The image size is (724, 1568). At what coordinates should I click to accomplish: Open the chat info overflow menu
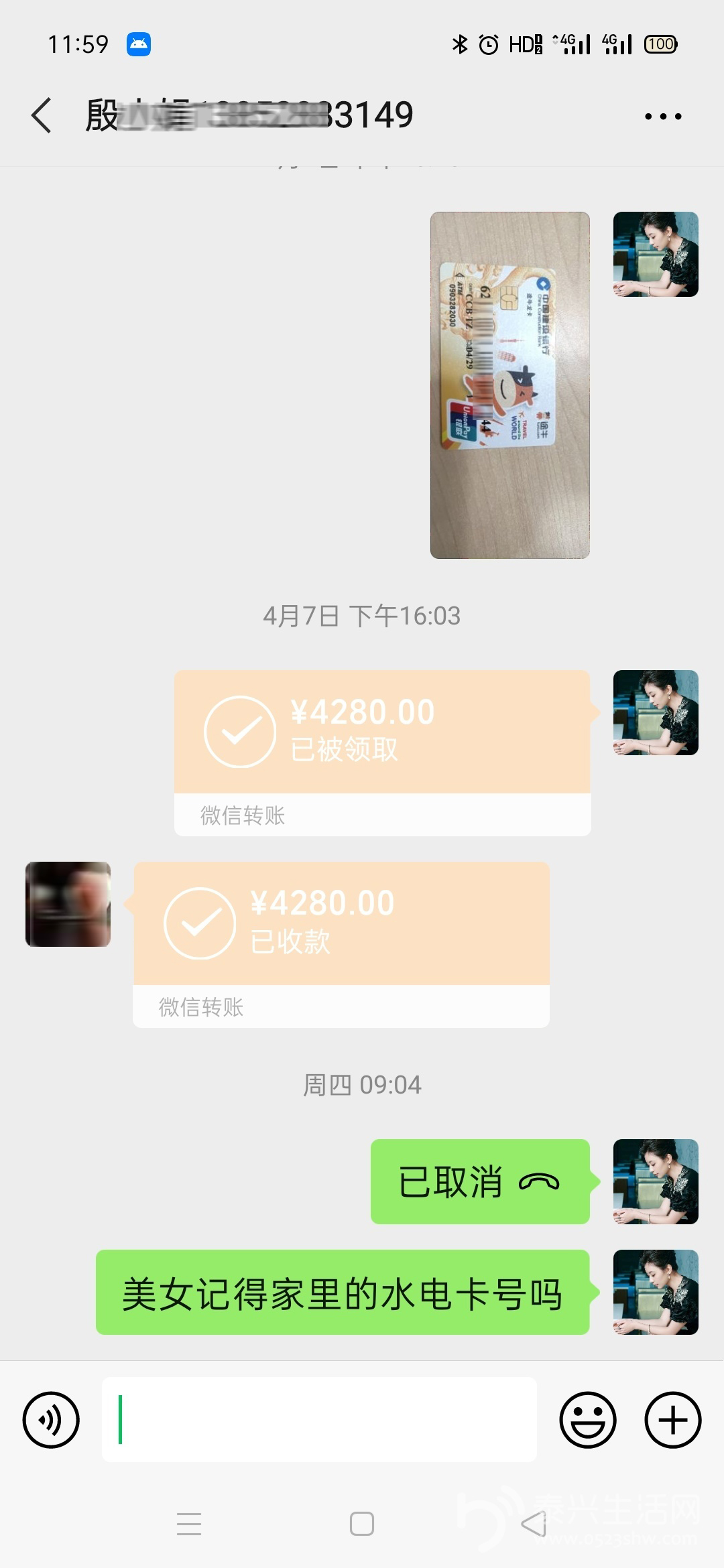coord(662,117)
